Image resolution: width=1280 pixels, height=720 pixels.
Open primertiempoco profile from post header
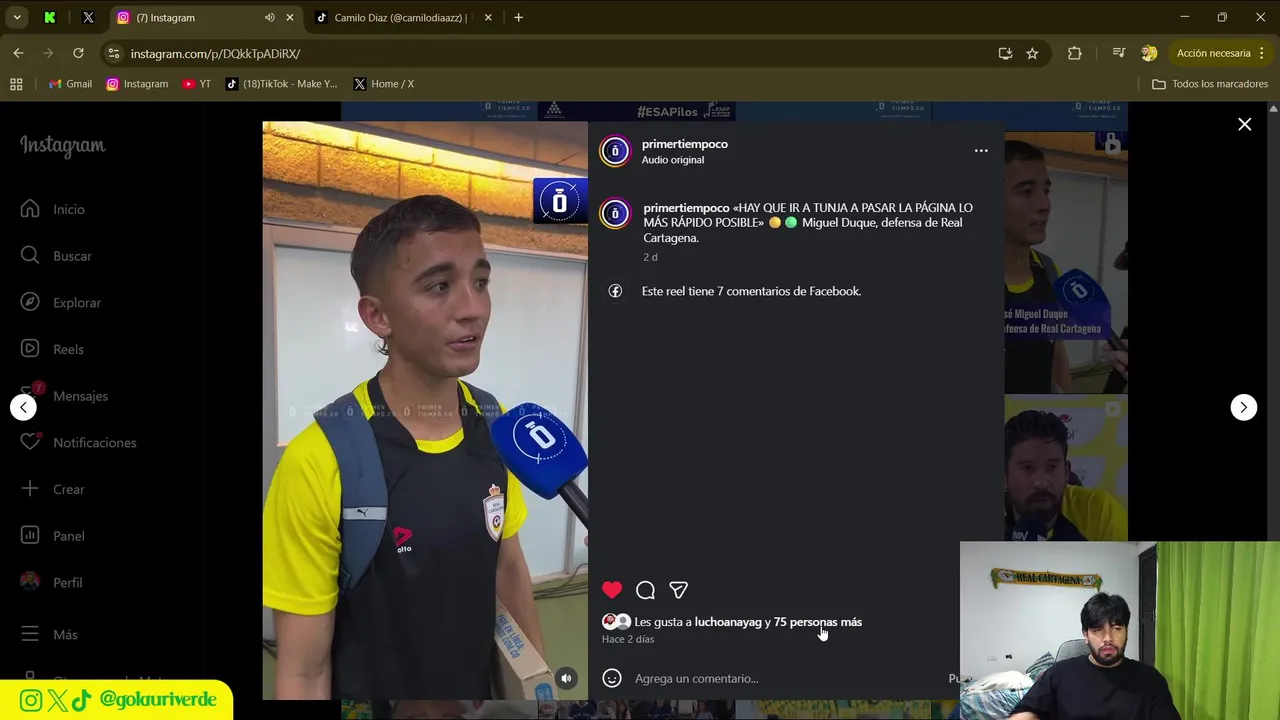click(x=684, y=144)
